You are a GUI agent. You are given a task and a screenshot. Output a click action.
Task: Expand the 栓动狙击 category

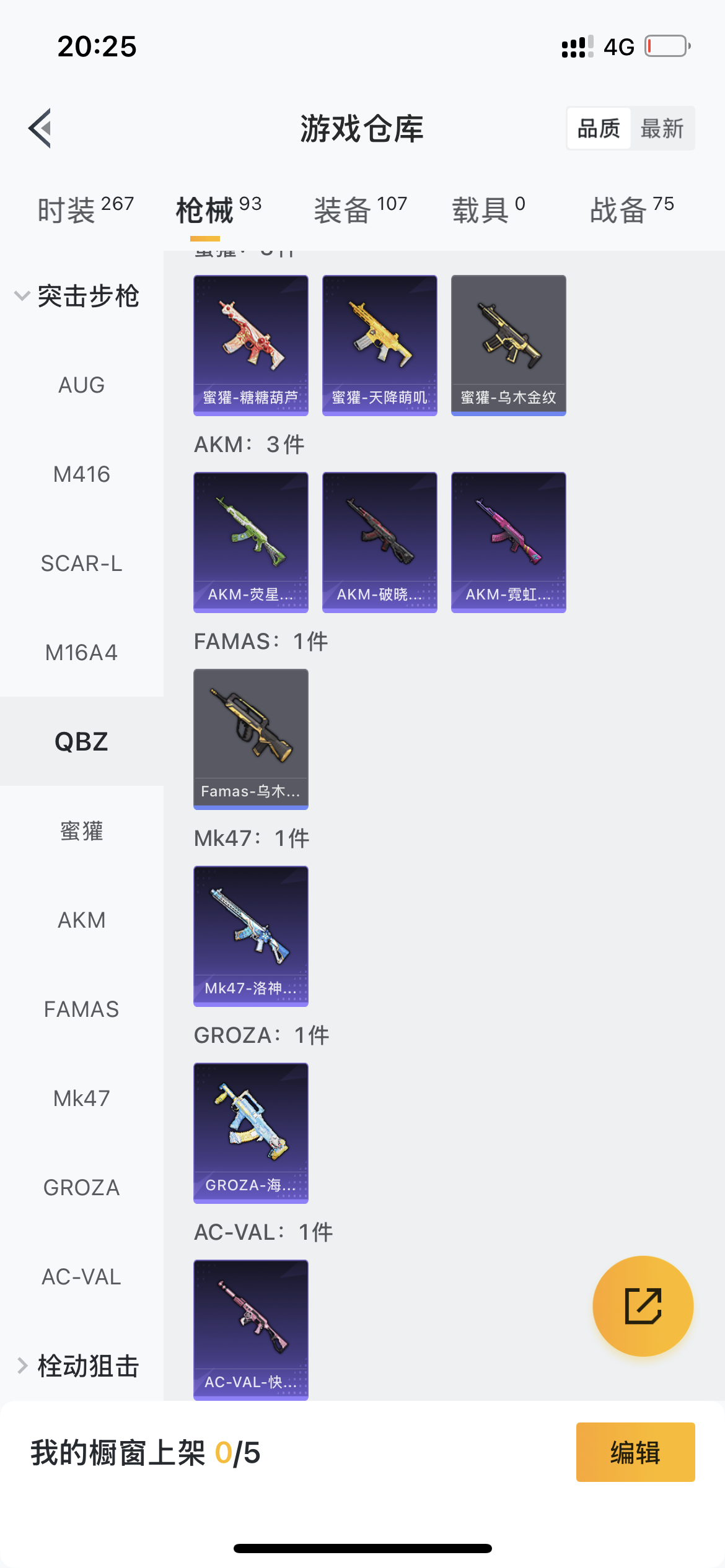[77, 1365]
